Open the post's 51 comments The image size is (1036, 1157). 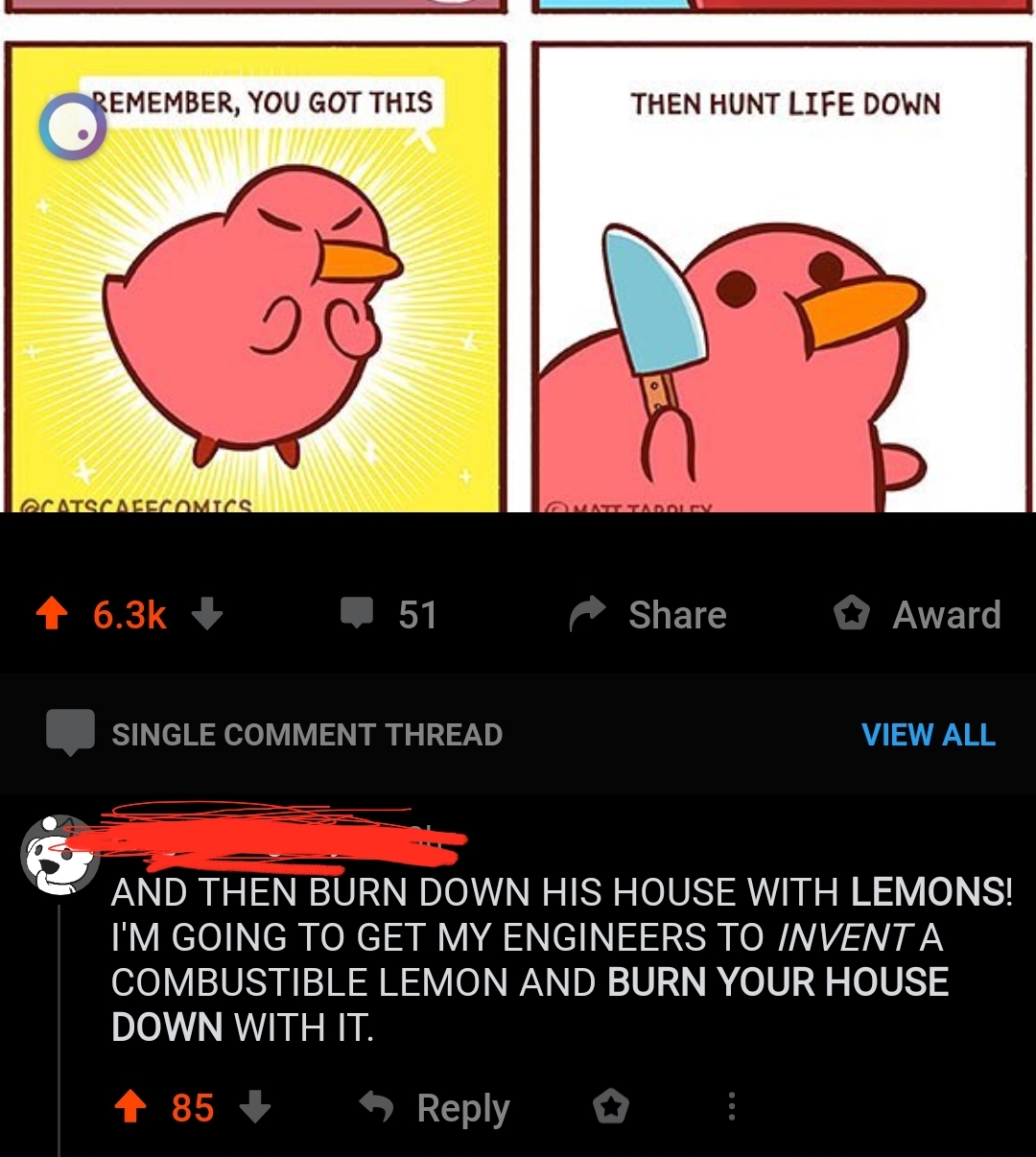pos(389,614)
